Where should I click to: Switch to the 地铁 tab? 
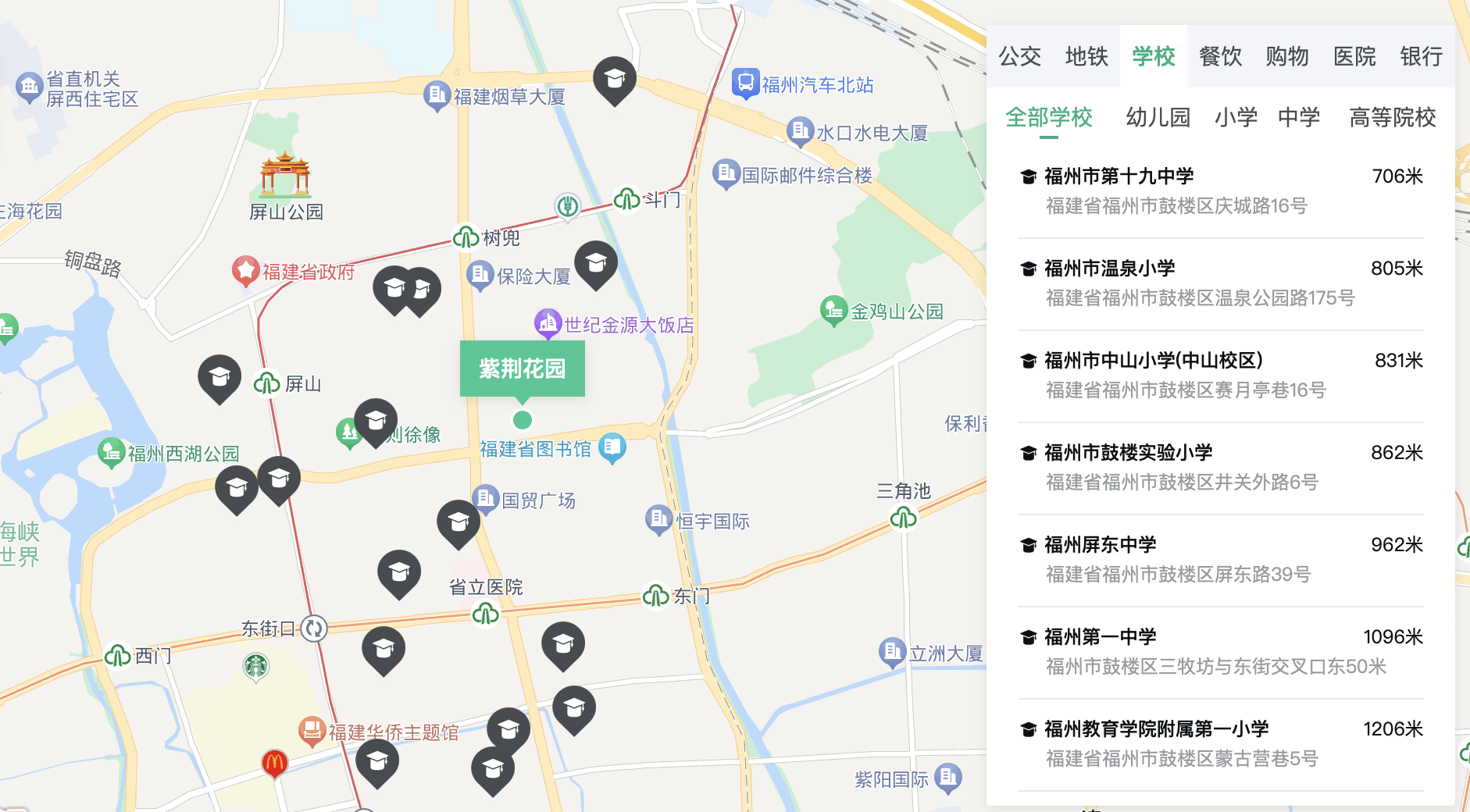1086,56
